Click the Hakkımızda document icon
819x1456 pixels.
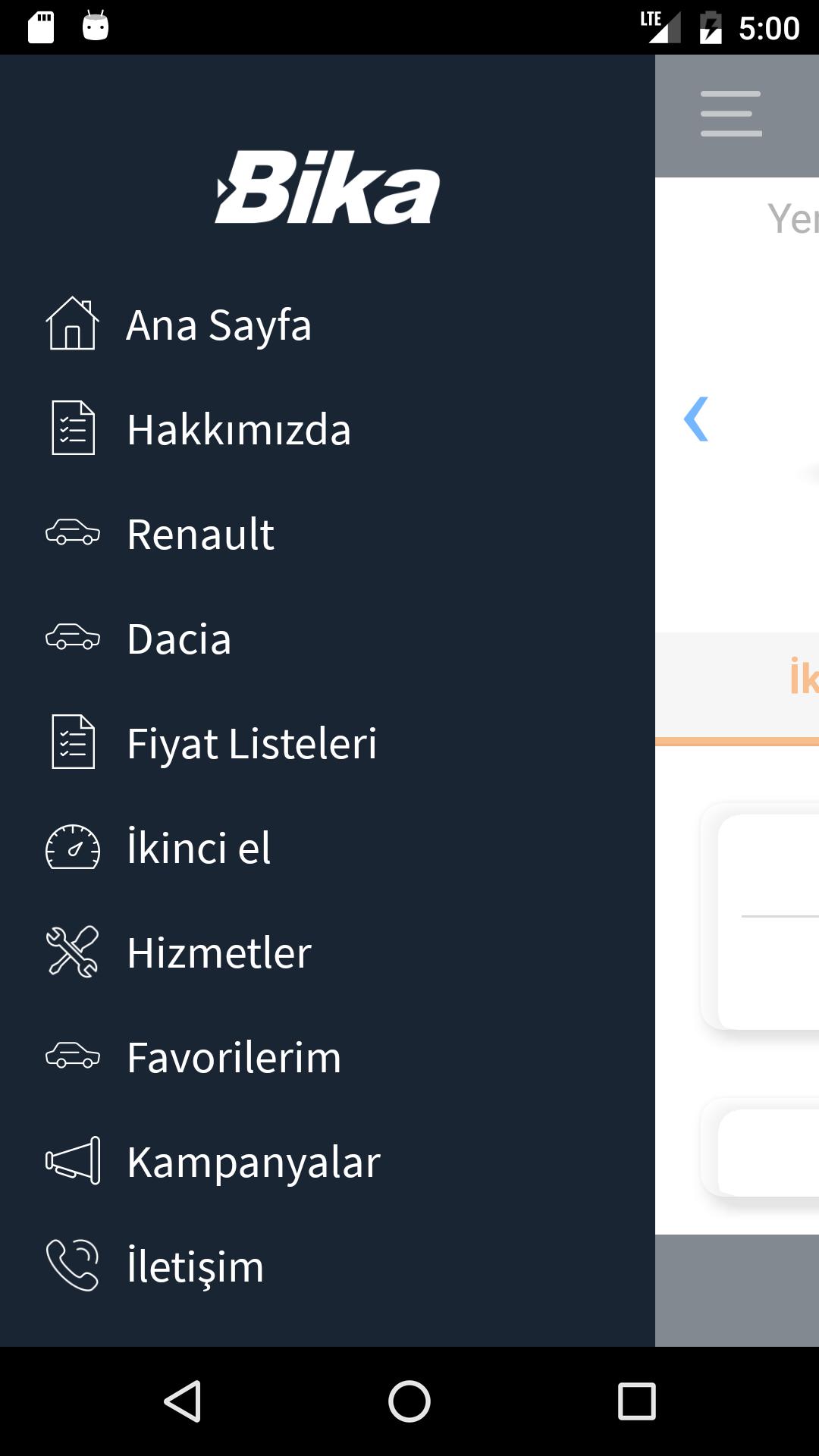point(73,428)
